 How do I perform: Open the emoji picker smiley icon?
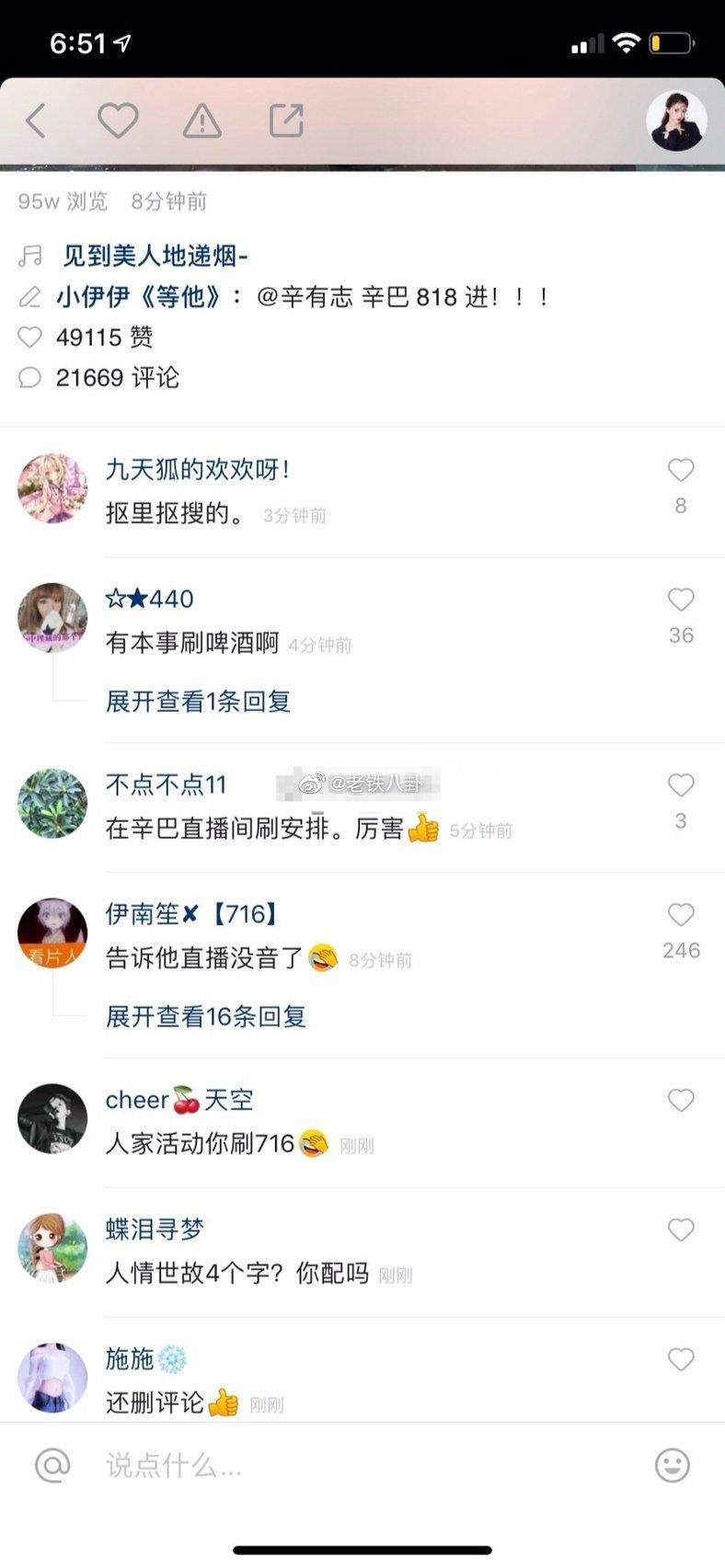click(672, 1465)
